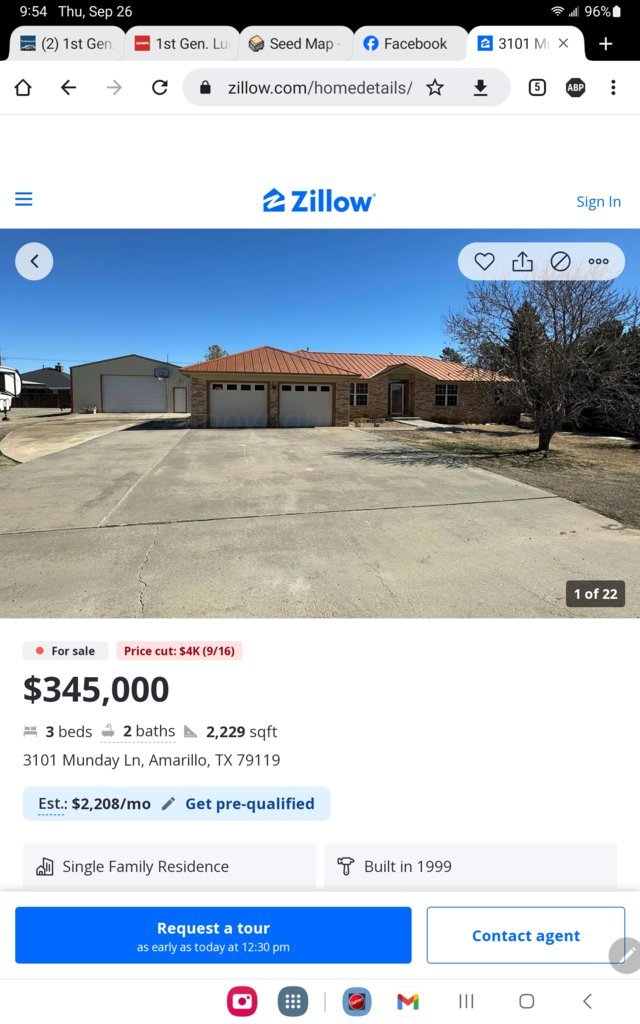
Task: Share this listing
Action: click(x=522, y=262)
